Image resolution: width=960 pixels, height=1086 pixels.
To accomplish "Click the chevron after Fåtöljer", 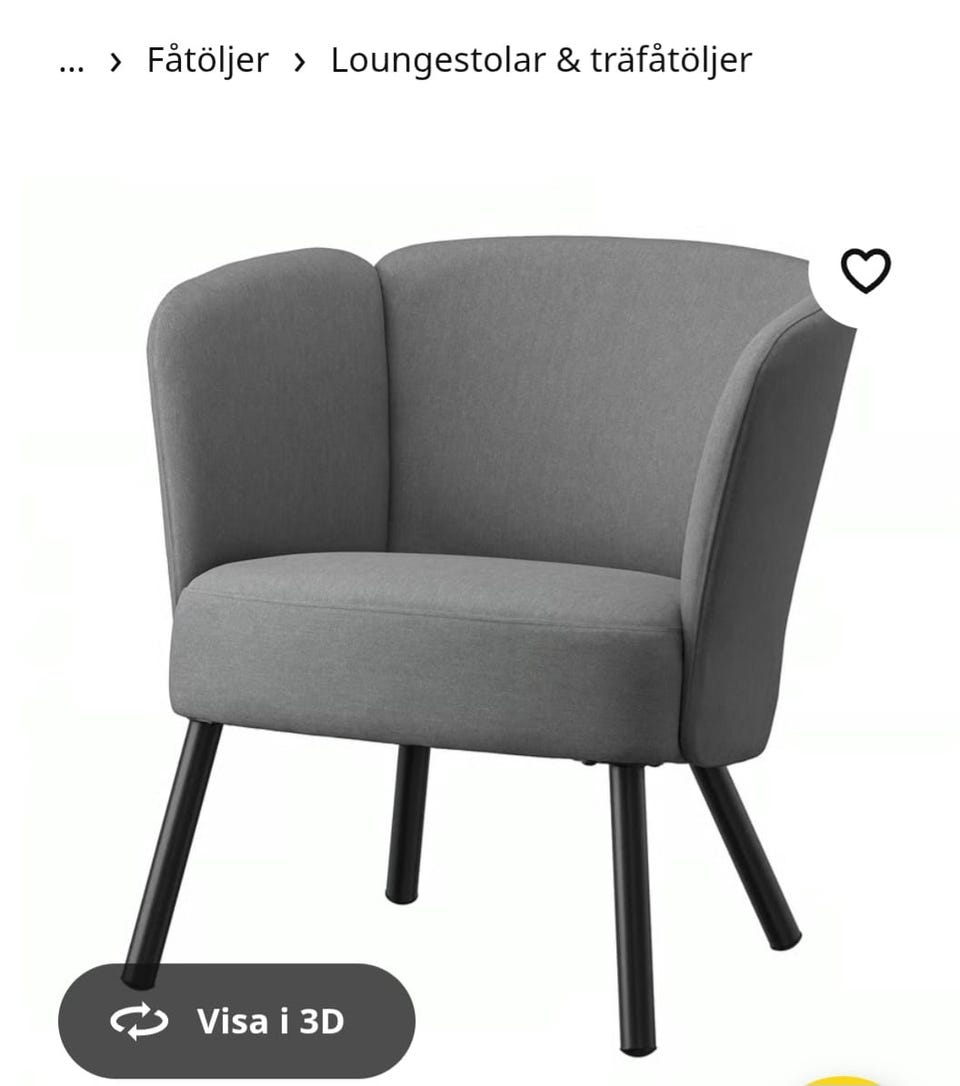I will 298,62.
